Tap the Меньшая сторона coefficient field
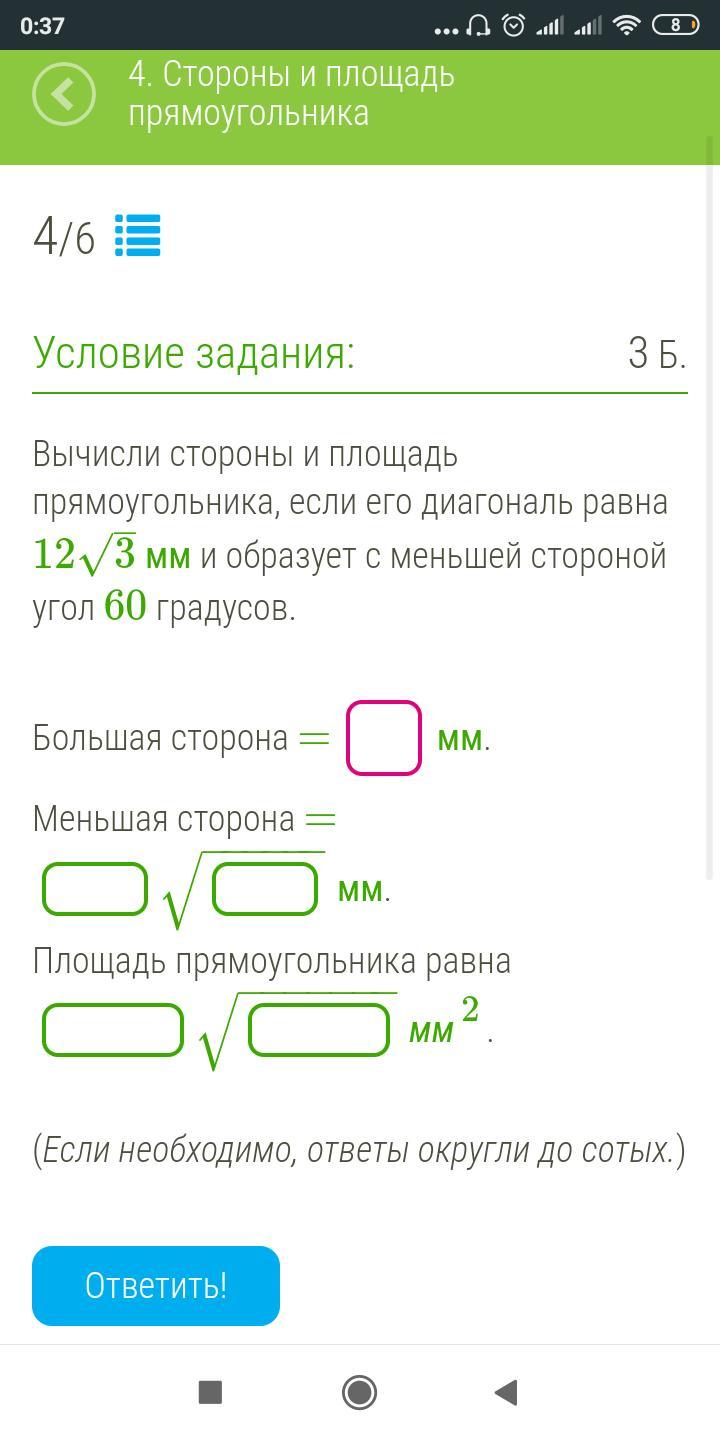The height and width of the screenshot is (1440, 720). tap(95, 889)
